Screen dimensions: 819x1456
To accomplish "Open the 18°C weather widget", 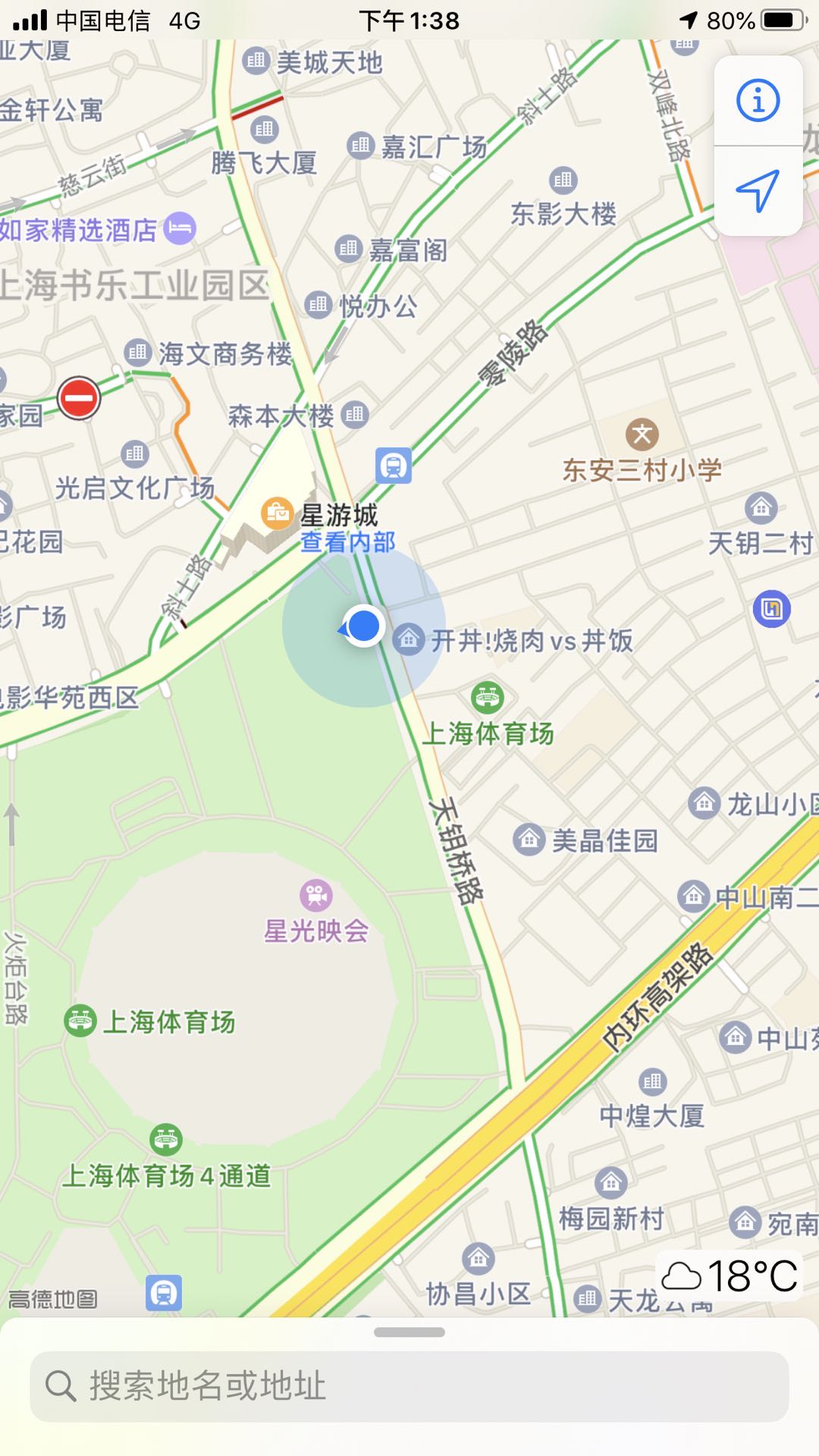I will 730,1276.
